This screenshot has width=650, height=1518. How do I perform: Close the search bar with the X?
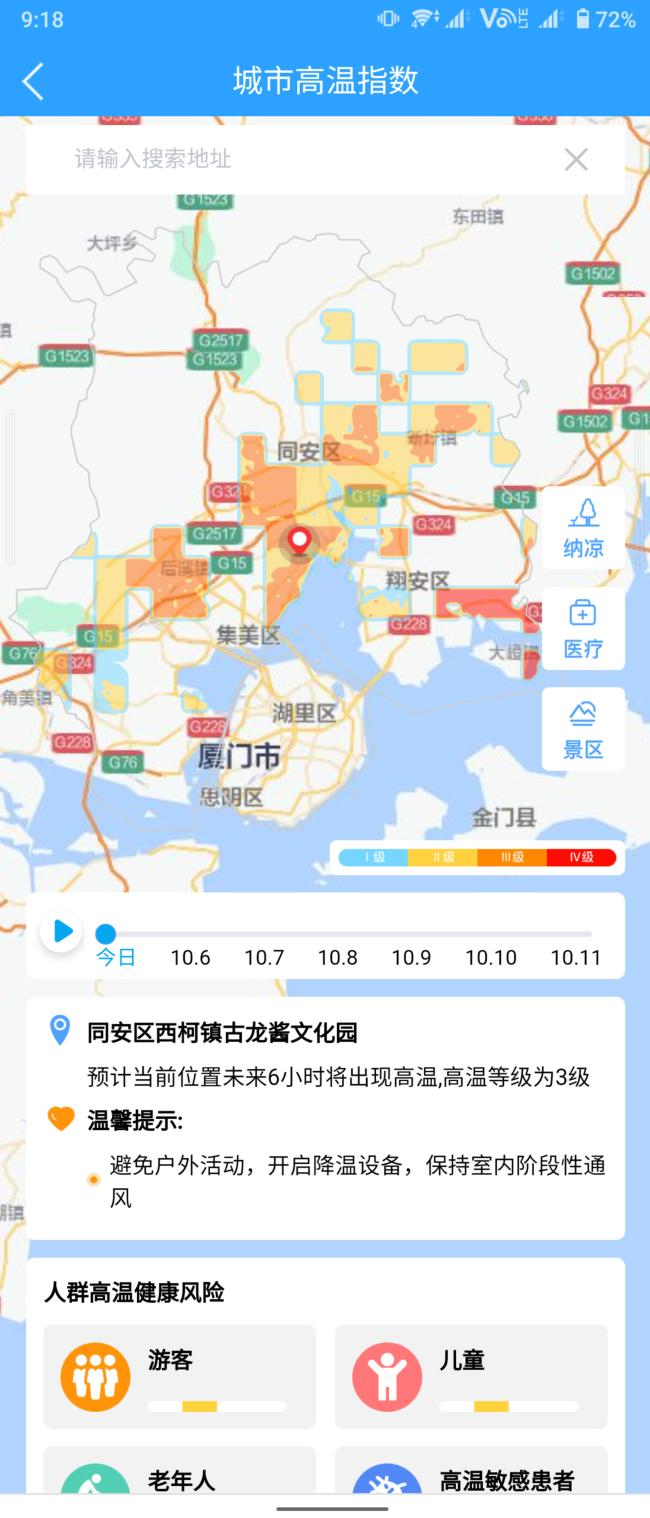pos(576,159)
